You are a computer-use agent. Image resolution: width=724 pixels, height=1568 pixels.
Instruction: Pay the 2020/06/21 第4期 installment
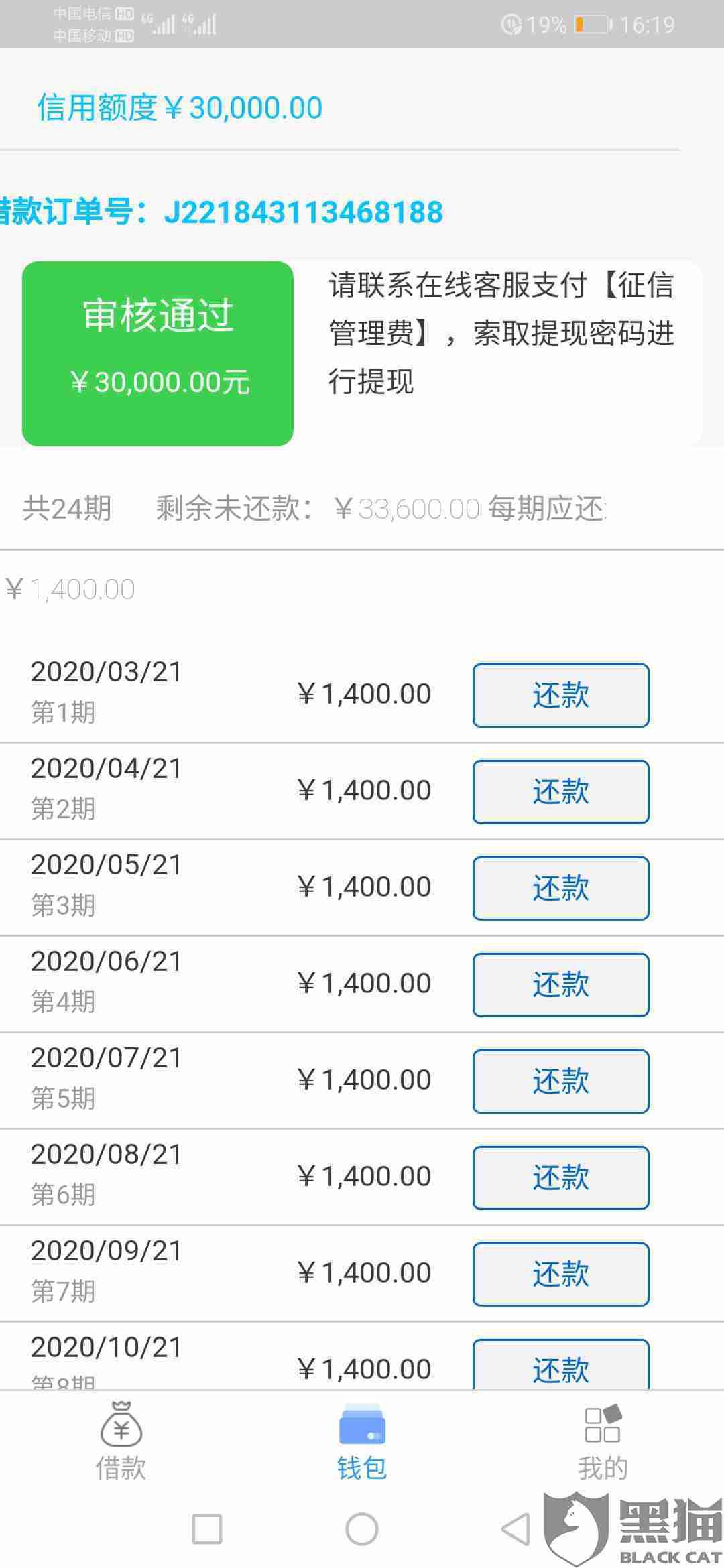coord(560,984)
